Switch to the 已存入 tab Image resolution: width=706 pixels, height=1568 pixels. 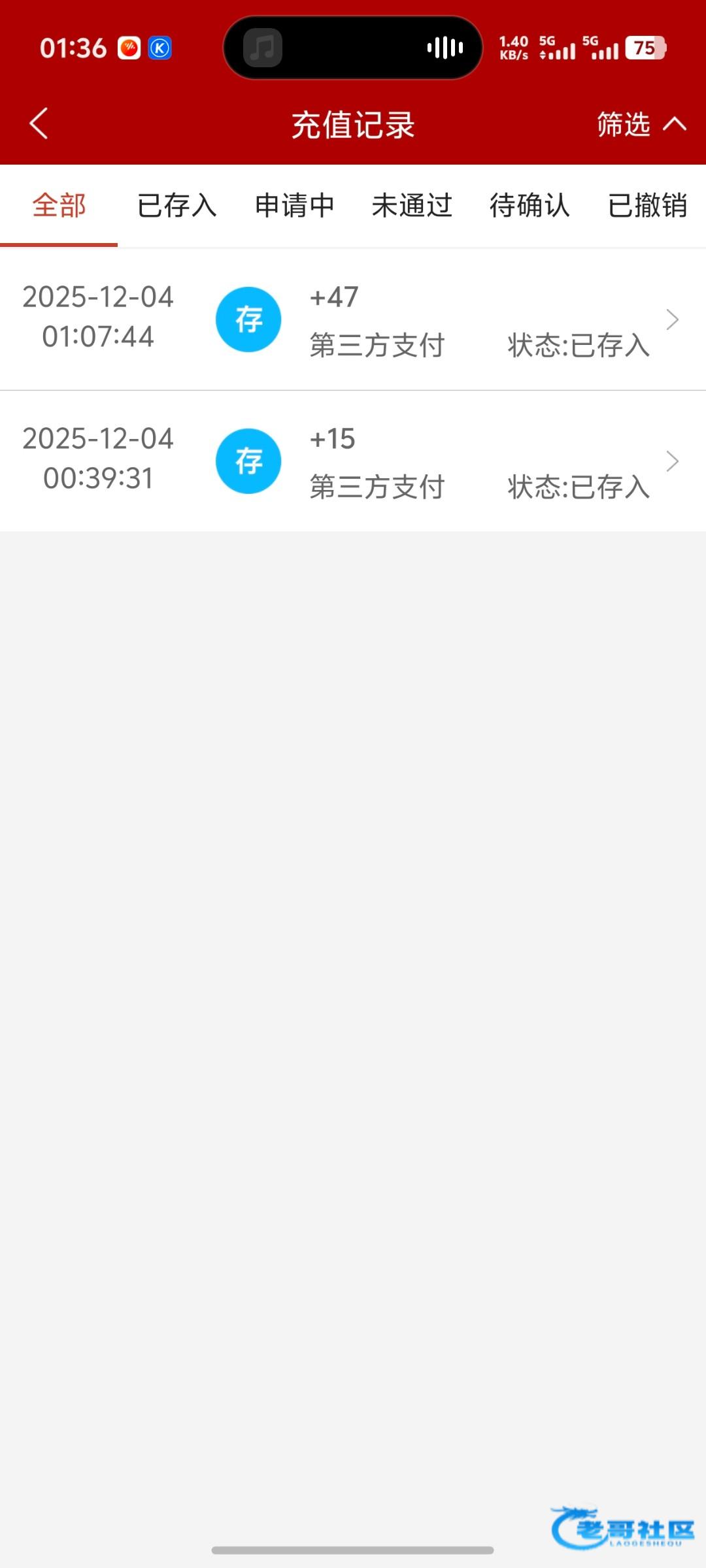point(176,206)
